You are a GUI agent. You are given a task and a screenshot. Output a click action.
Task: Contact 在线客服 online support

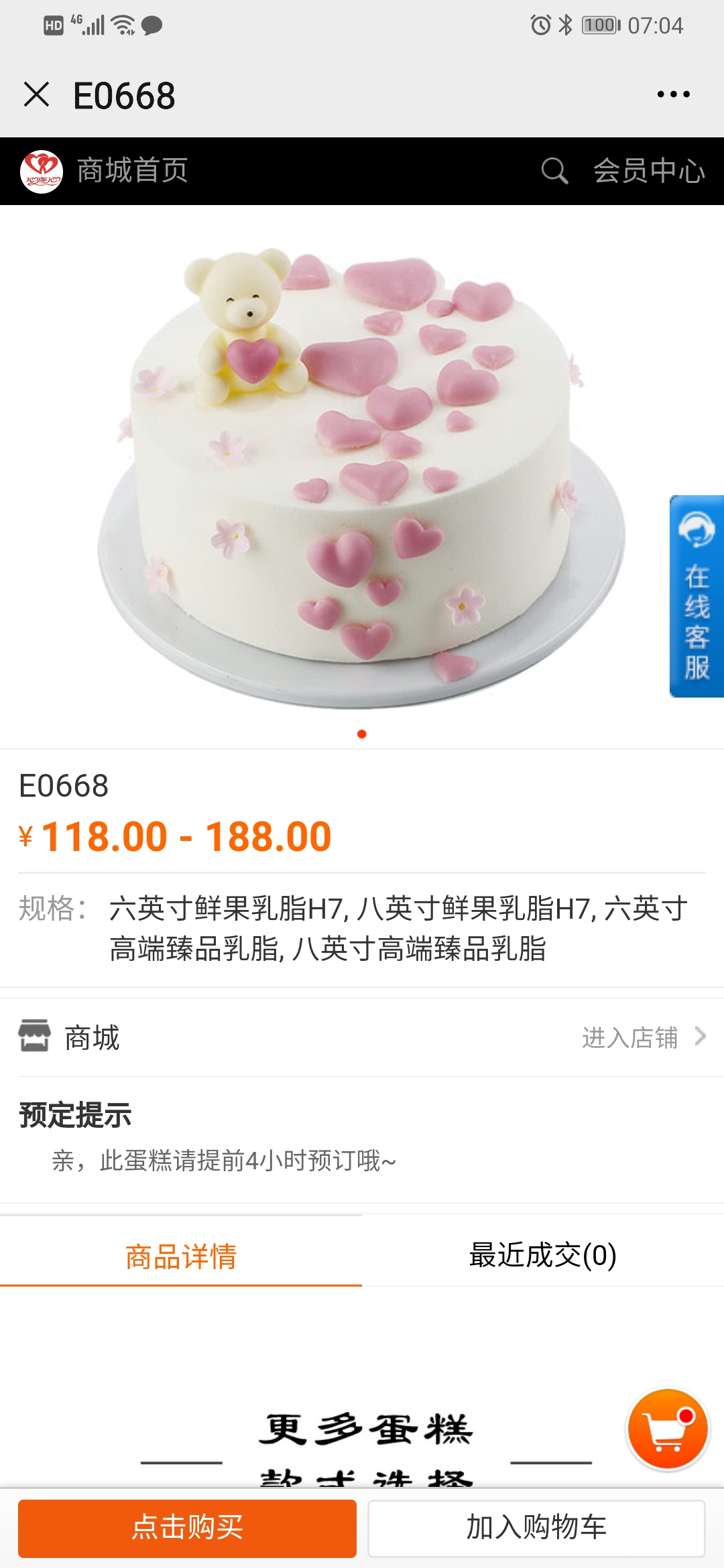[697, 596]
